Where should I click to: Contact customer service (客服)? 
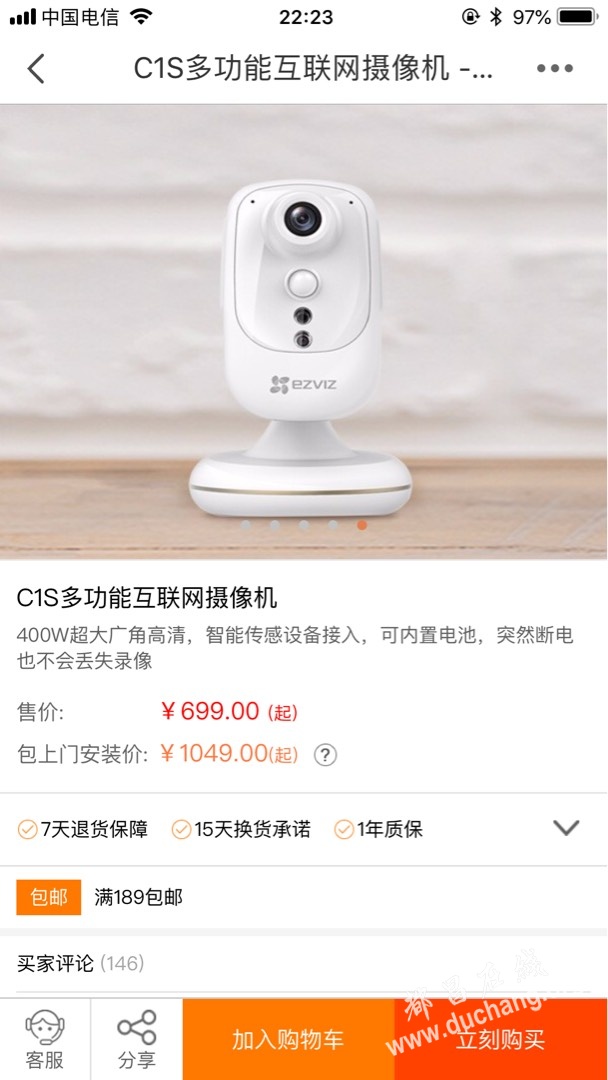coord(45,1039)
